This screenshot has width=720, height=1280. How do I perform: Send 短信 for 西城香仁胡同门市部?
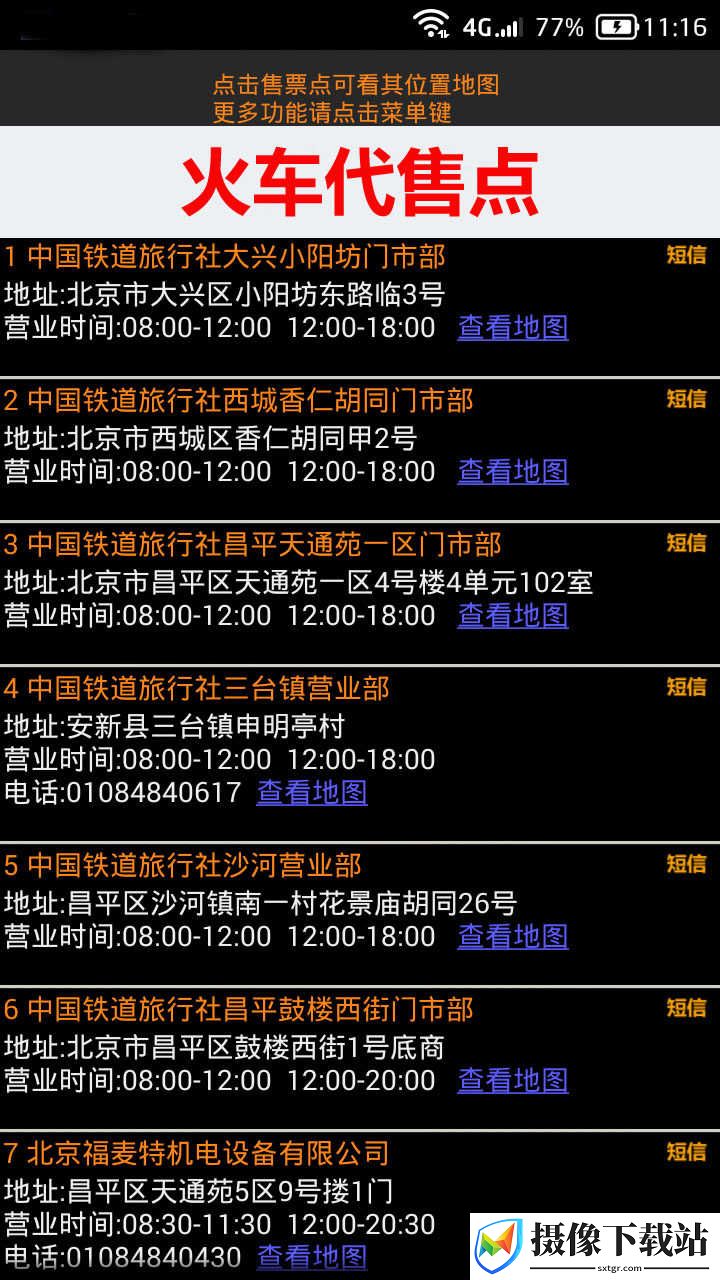coord(687,399)
